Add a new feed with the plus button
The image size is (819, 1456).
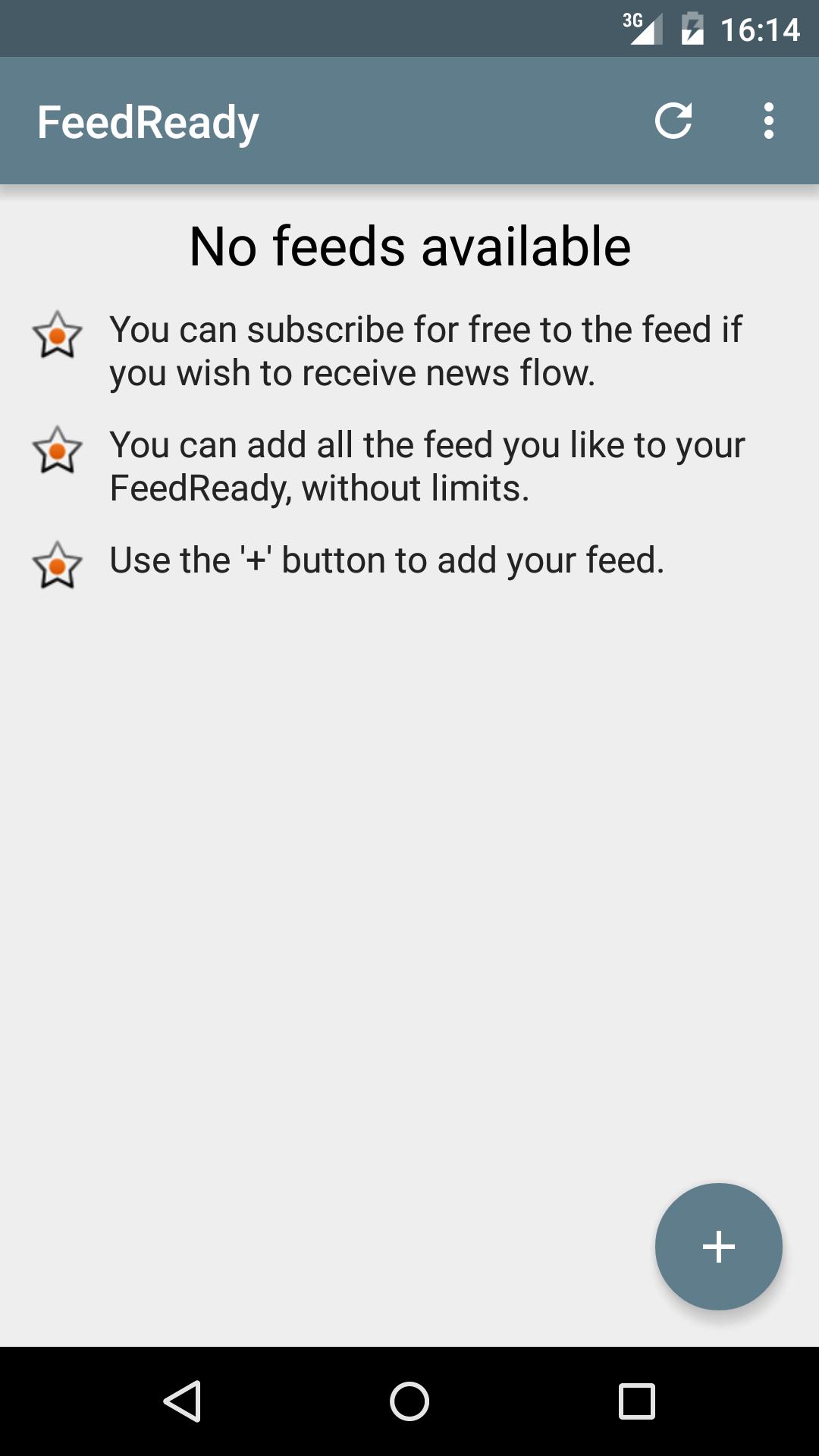pyautogui.click(x=718, y=1247)
